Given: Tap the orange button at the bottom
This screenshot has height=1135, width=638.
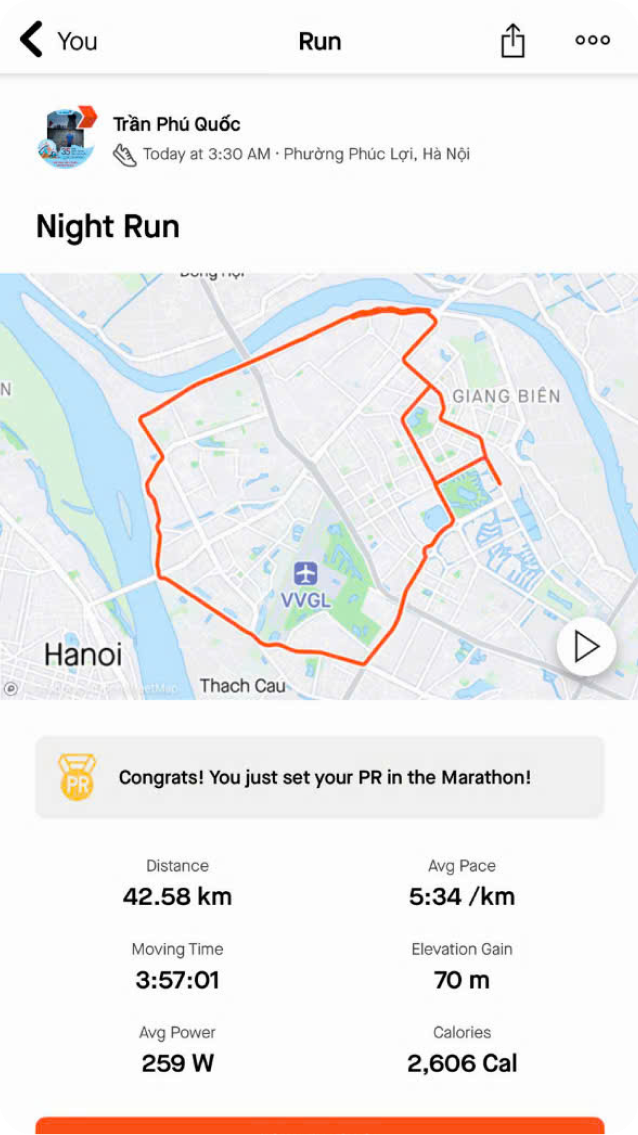Looking at the screenshot, I should [320, 1125].
